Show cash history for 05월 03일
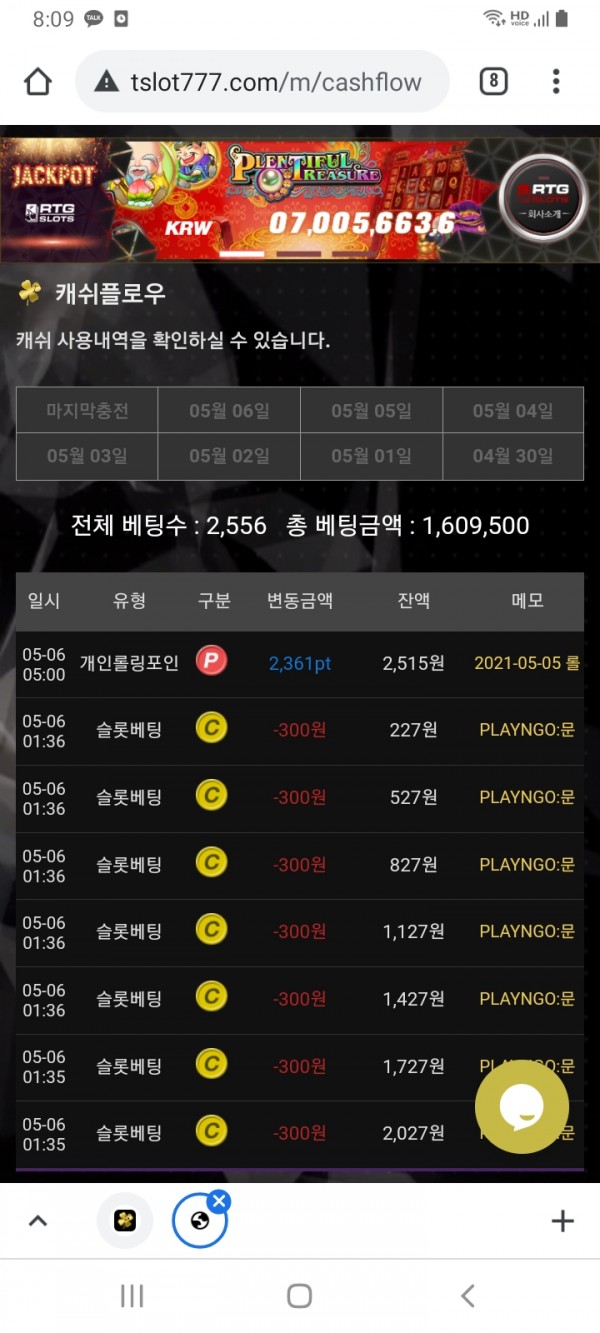The height and width of the screenshot is (1333, 600). coord(87,456)
